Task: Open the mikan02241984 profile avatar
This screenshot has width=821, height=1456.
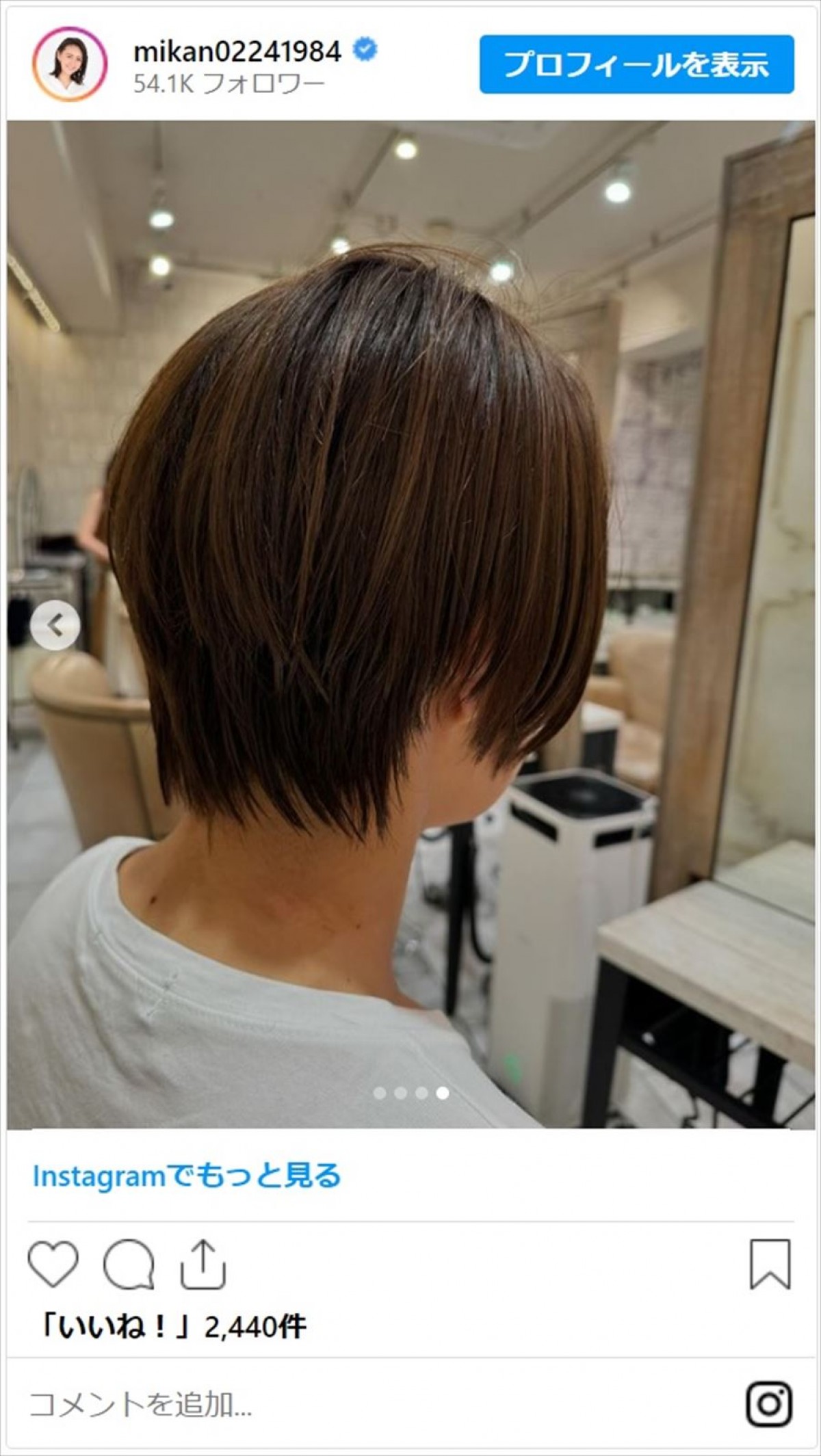Action: point(70,65)
